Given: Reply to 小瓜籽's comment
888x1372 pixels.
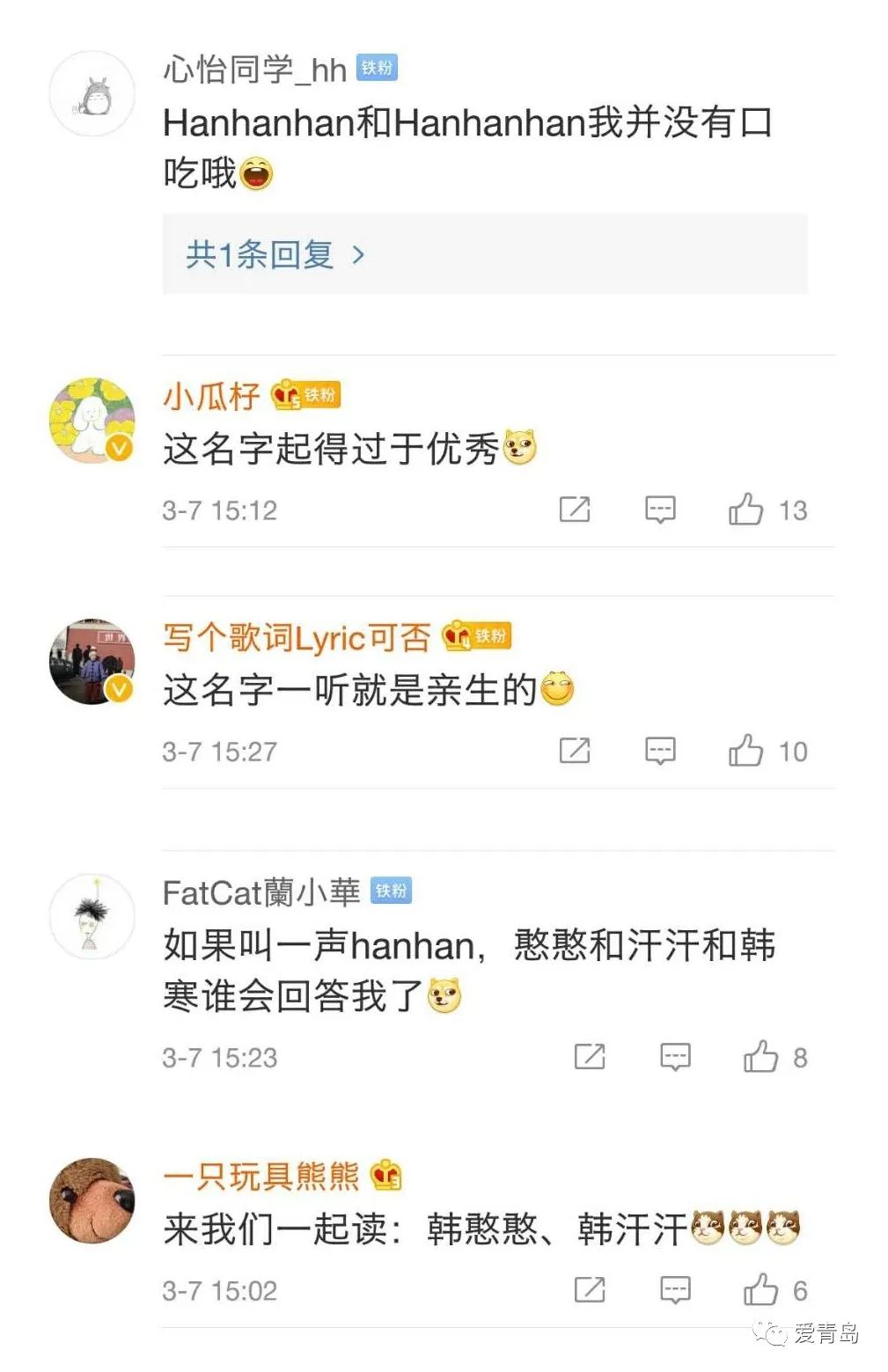Looking at the screenshot, I should [x=660, y=510].
